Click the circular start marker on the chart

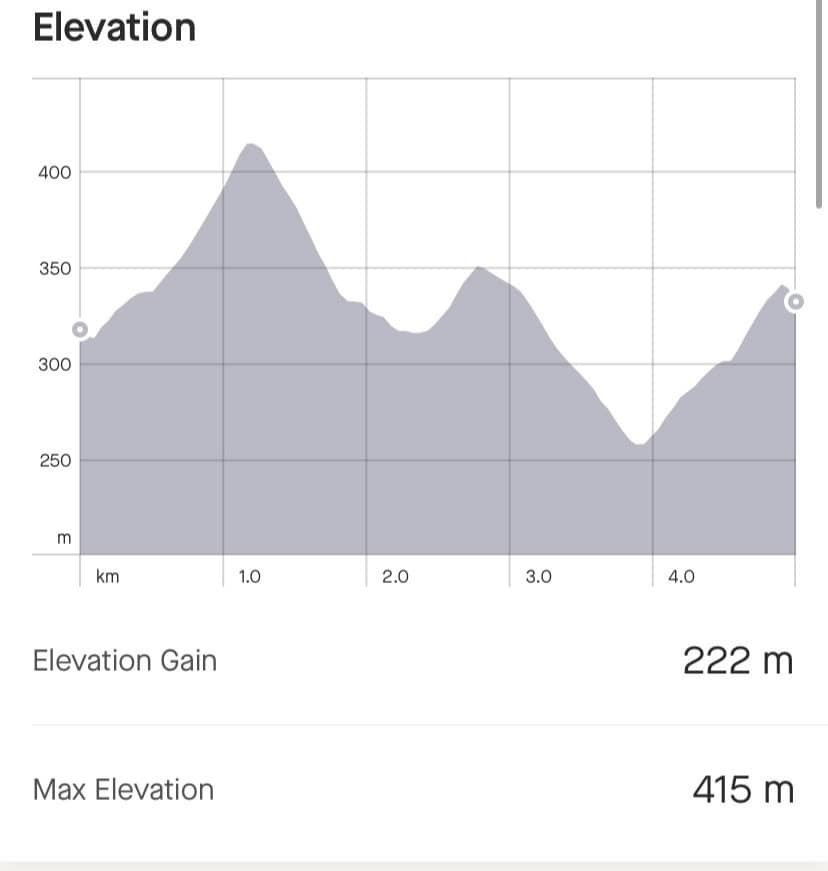pos(80,327)
